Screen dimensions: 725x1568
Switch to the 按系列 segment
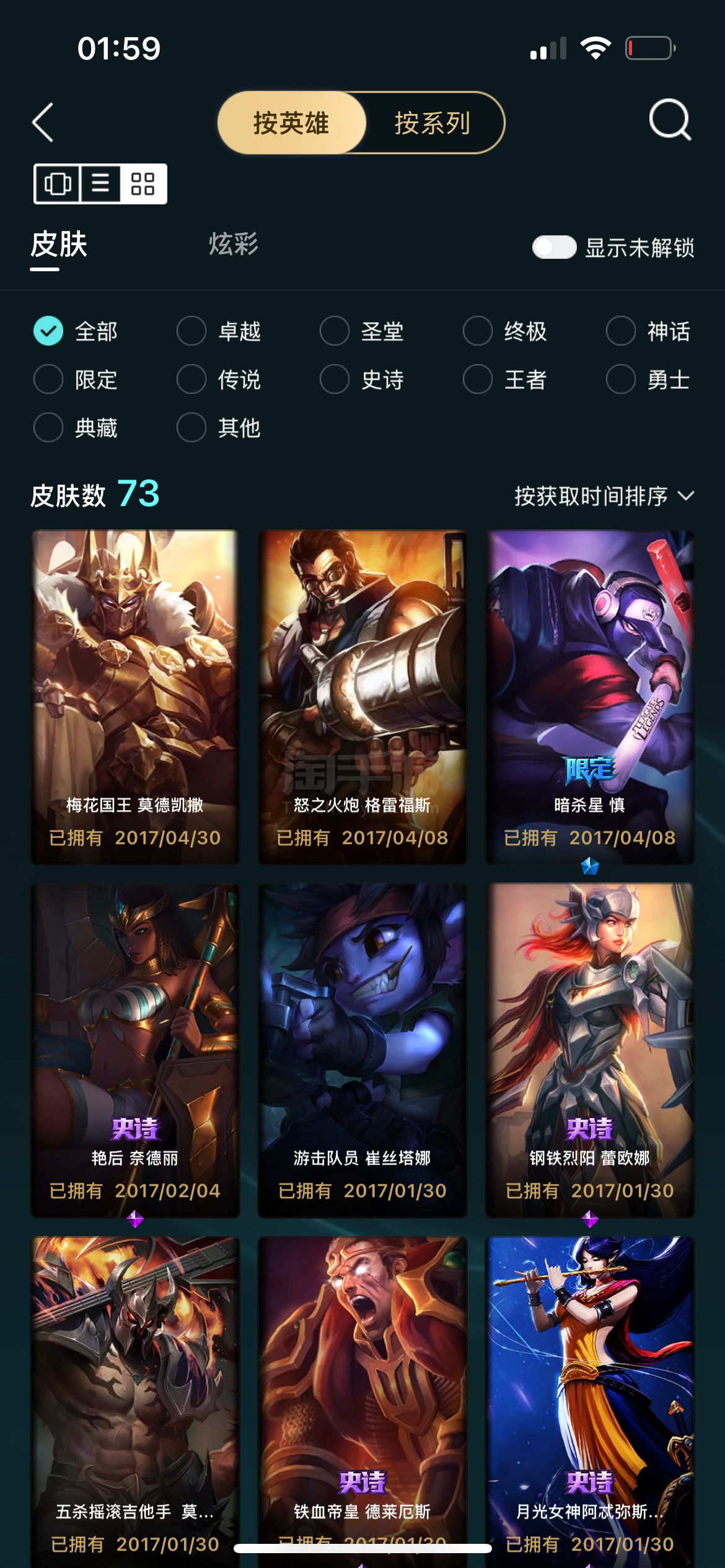433,123
